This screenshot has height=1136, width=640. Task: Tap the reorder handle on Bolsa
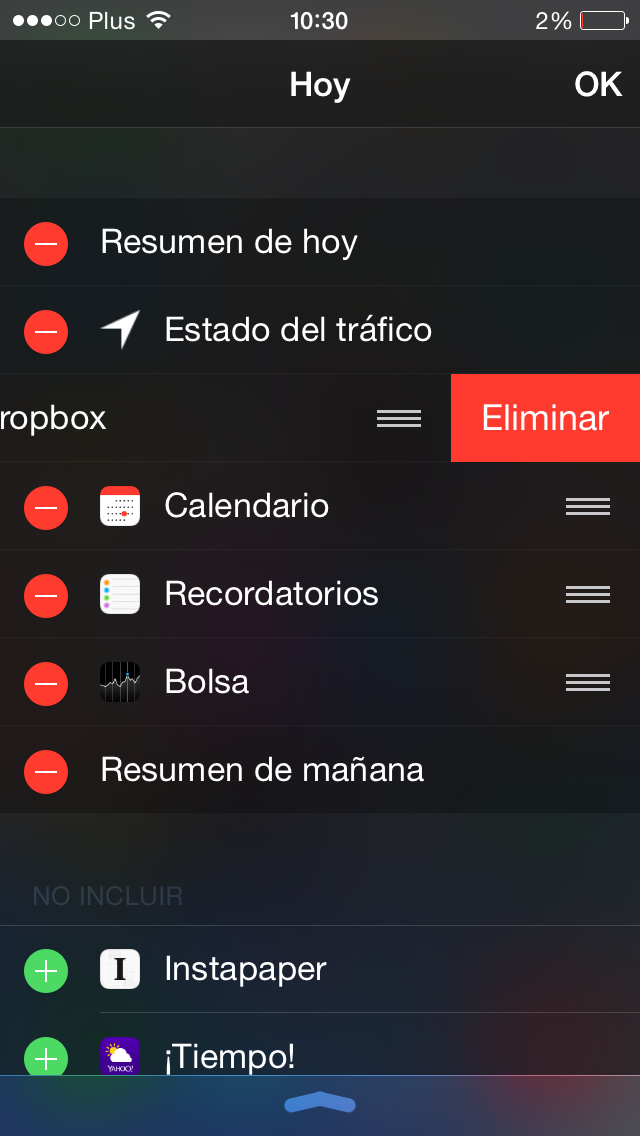click(x=588, y=682)
